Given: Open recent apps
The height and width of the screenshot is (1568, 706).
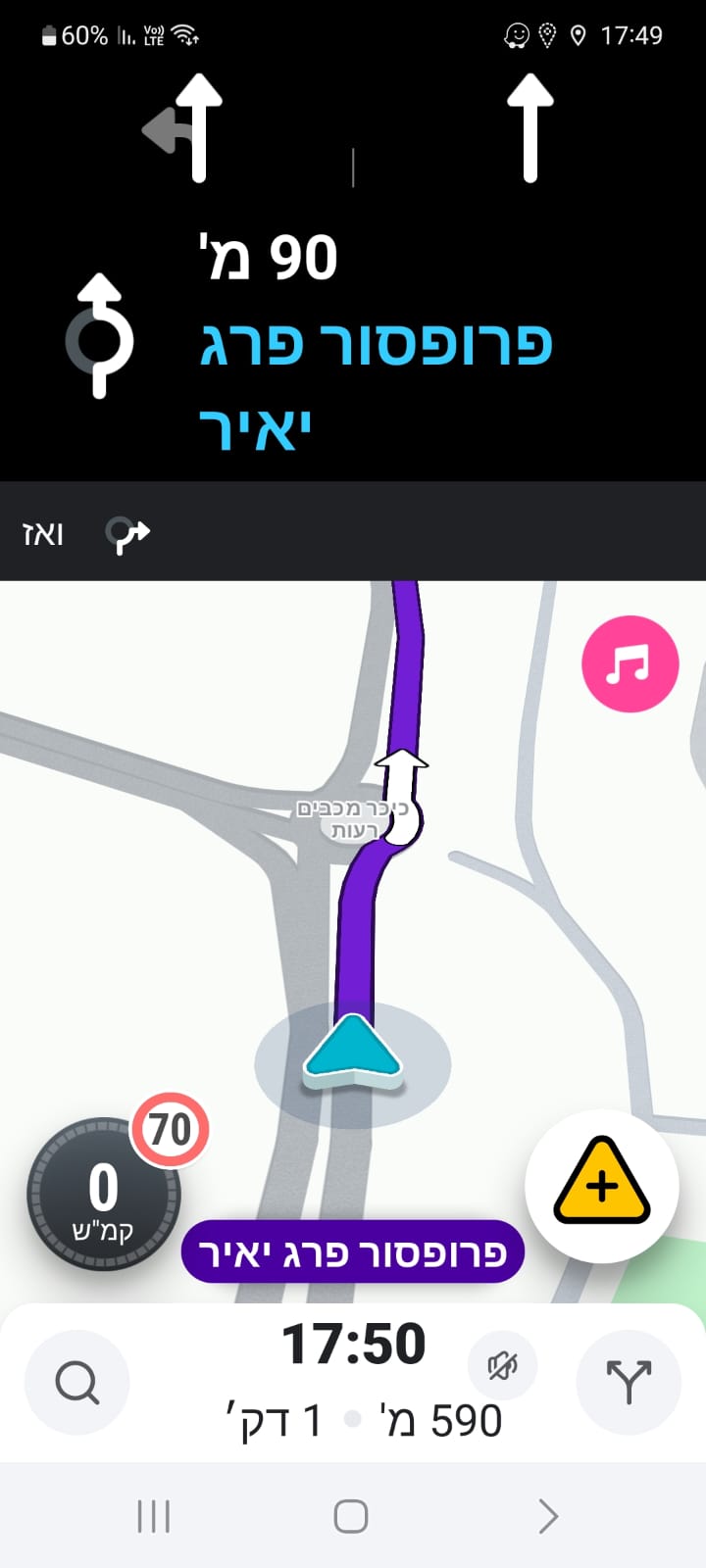Looking at the screenshot, I should [154, 1516].
